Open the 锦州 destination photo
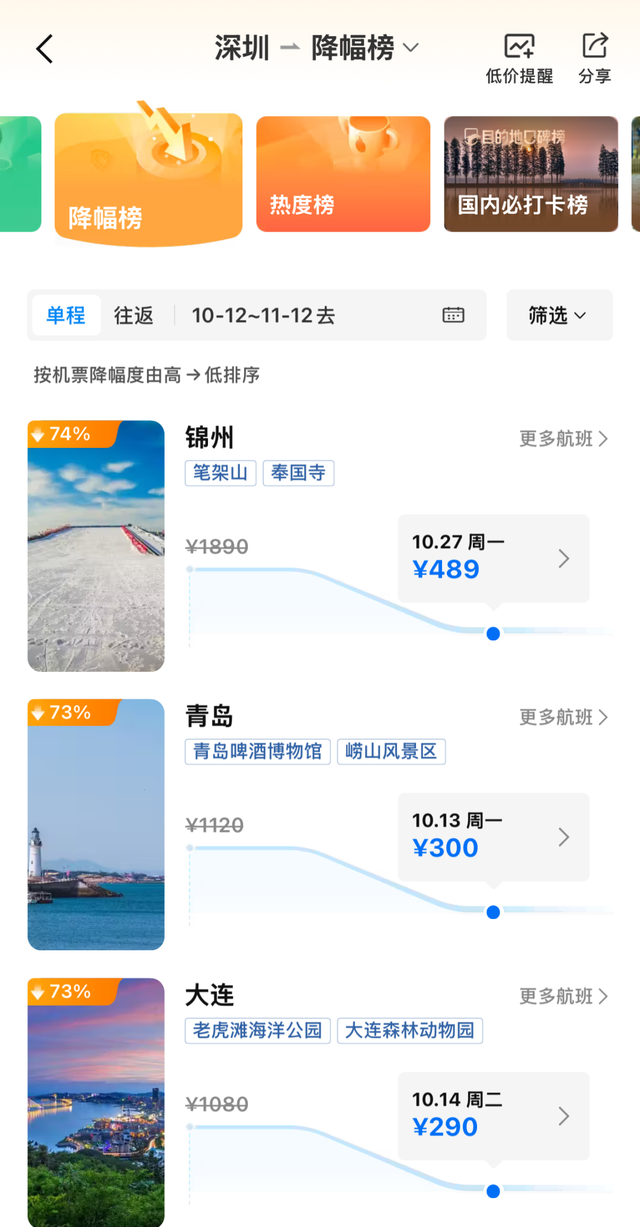 tap(96, 546)
